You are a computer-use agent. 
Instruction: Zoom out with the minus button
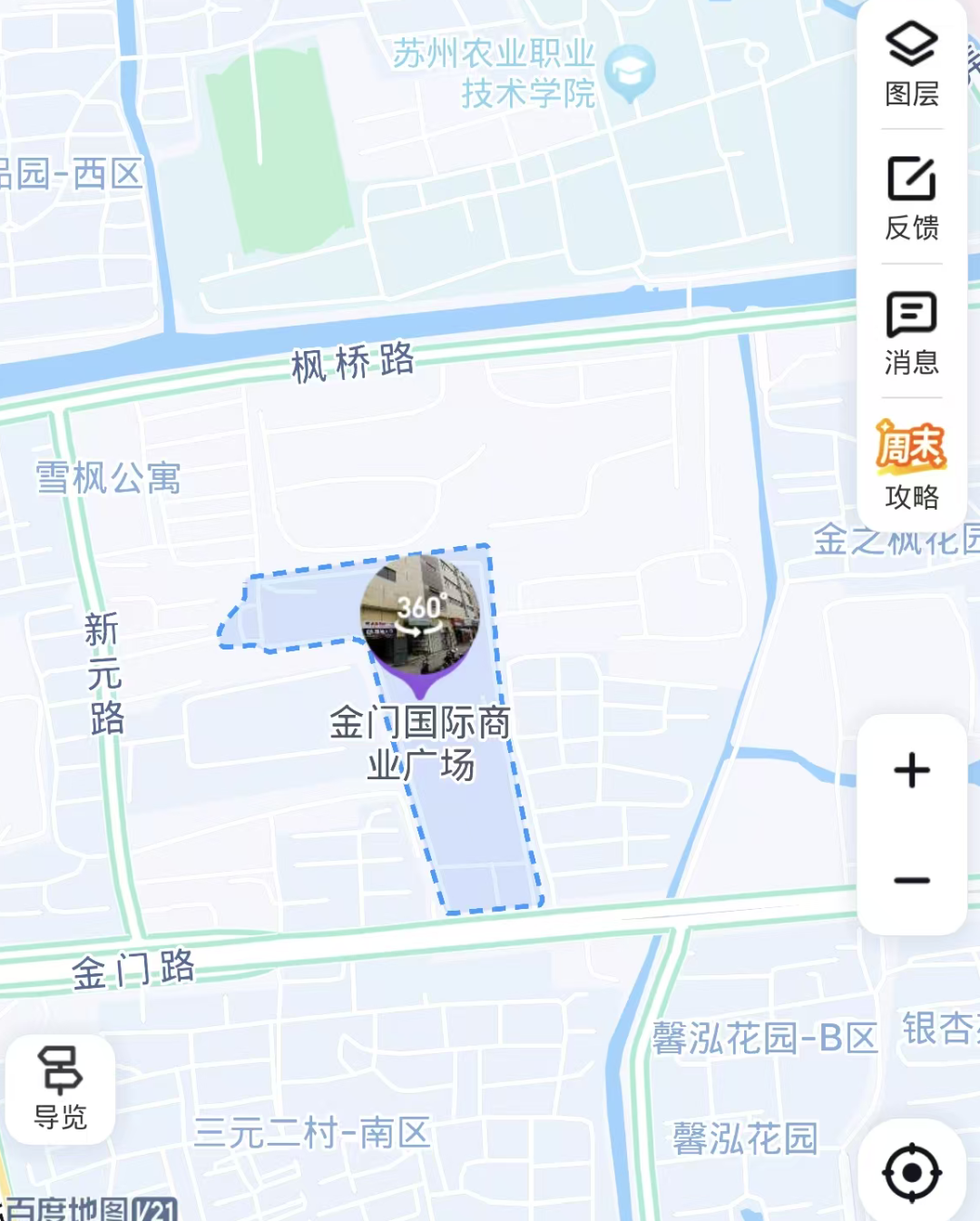click(x=910, y=879)
